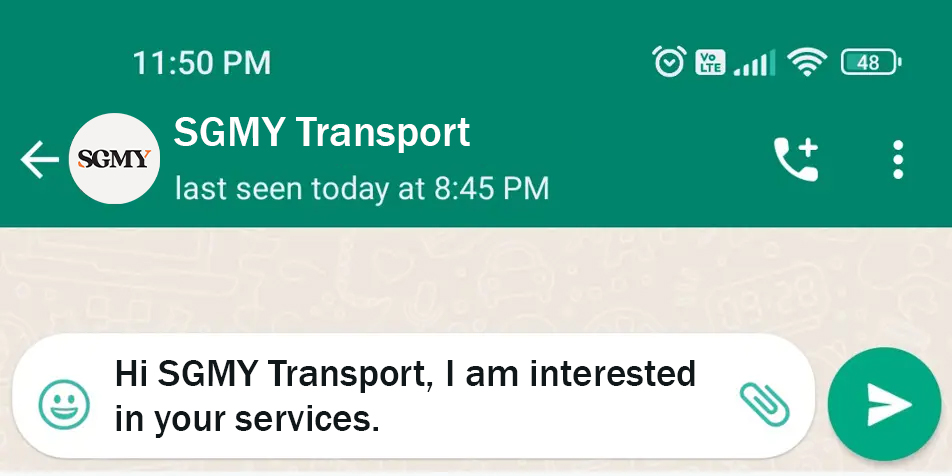Open SGMY Transport contact info

click(x=322, y=133)
